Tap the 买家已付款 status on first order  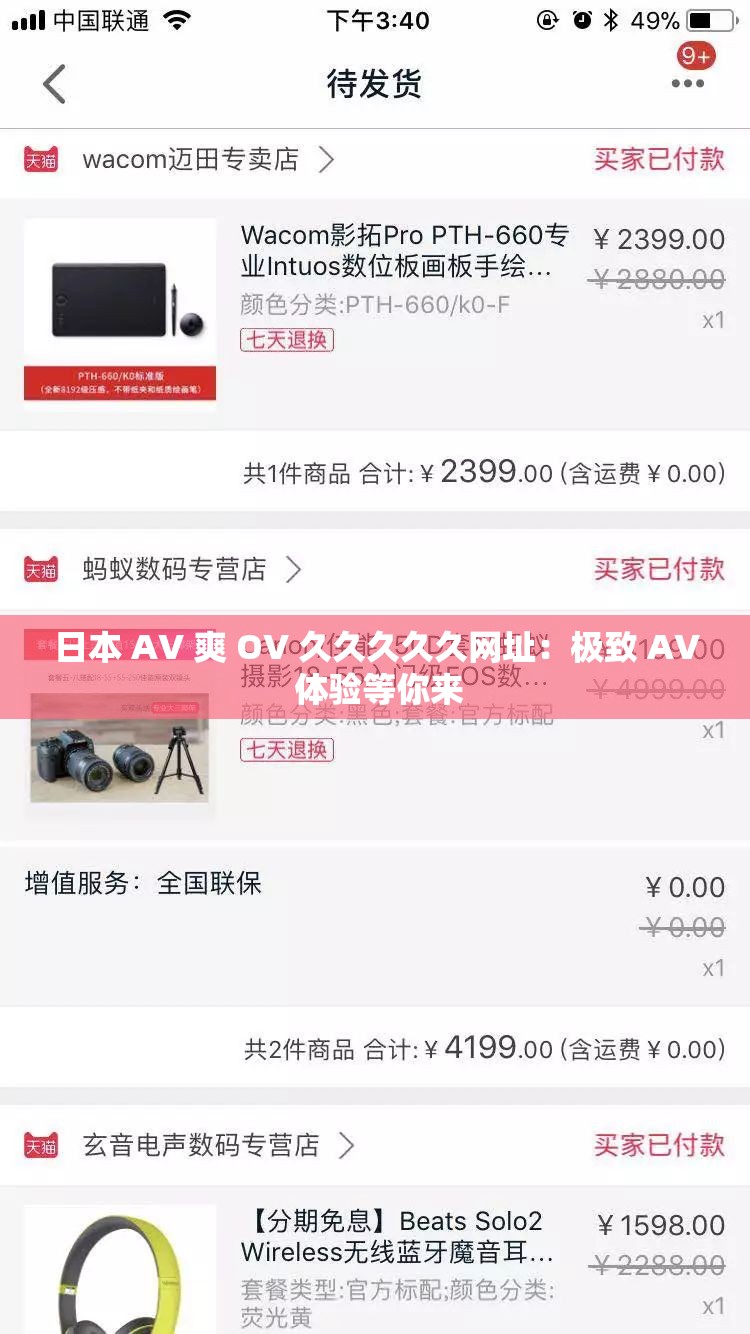click(657, 159)
